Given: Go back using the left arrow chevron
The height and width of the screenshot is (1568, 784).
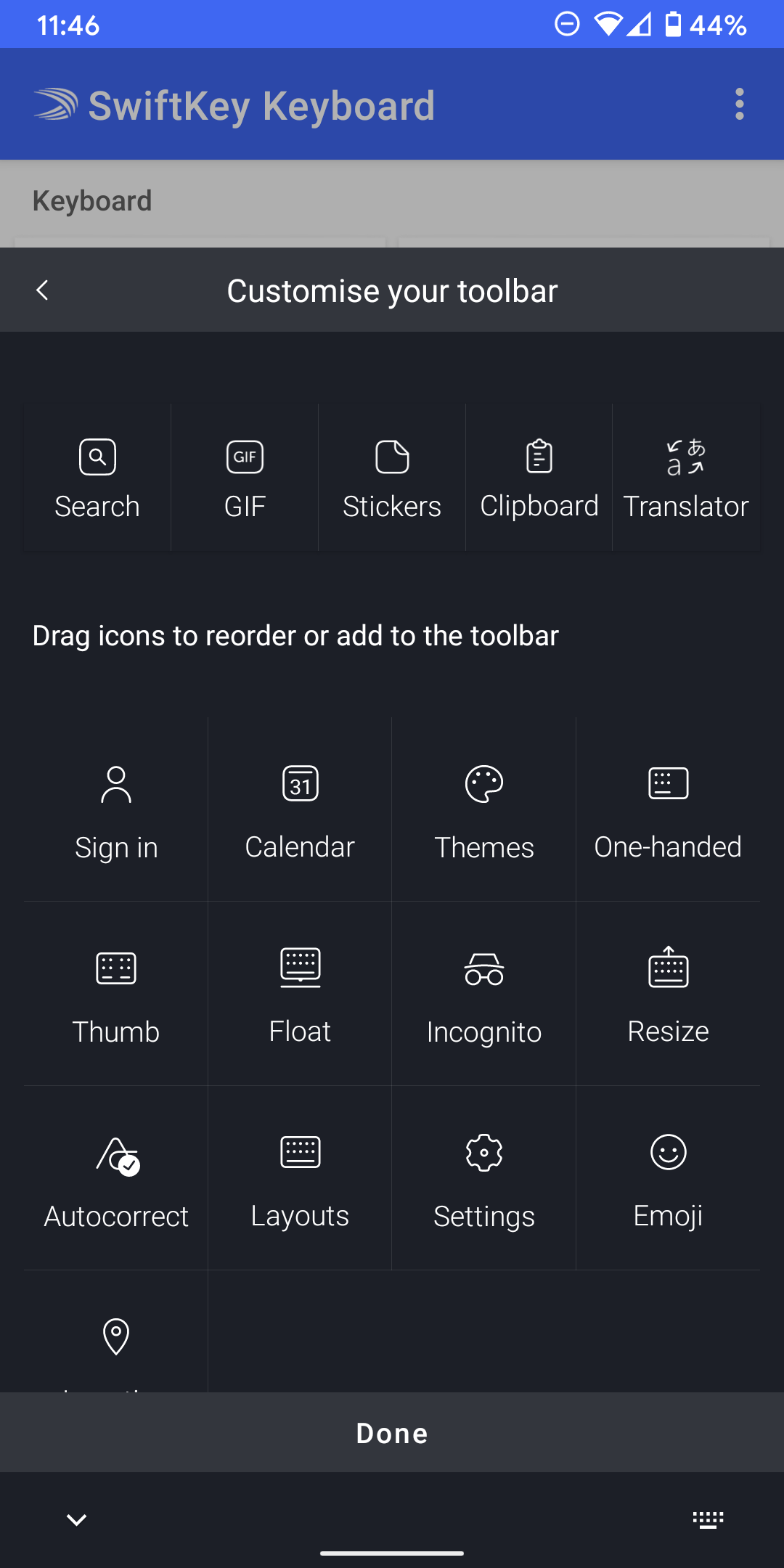Looking at the screenshot, I should [x=43, y=290].
